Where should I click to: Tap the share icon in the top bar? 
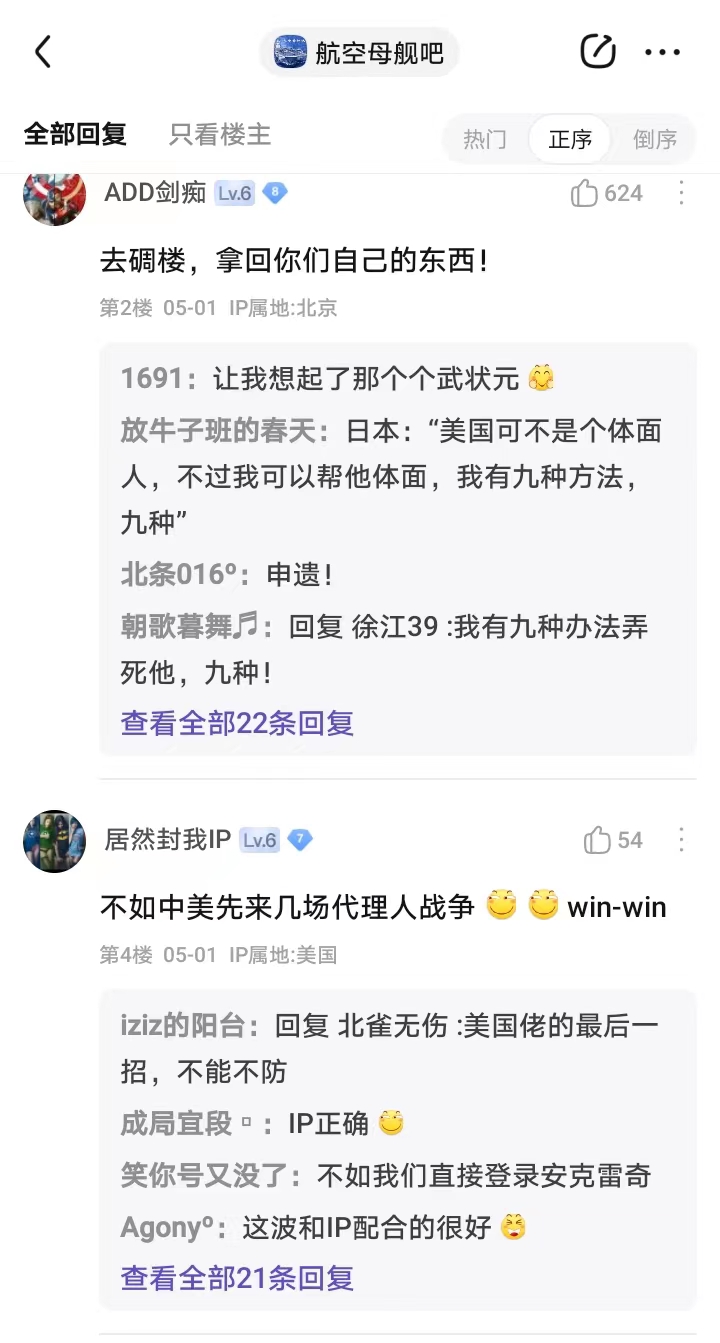598,52
